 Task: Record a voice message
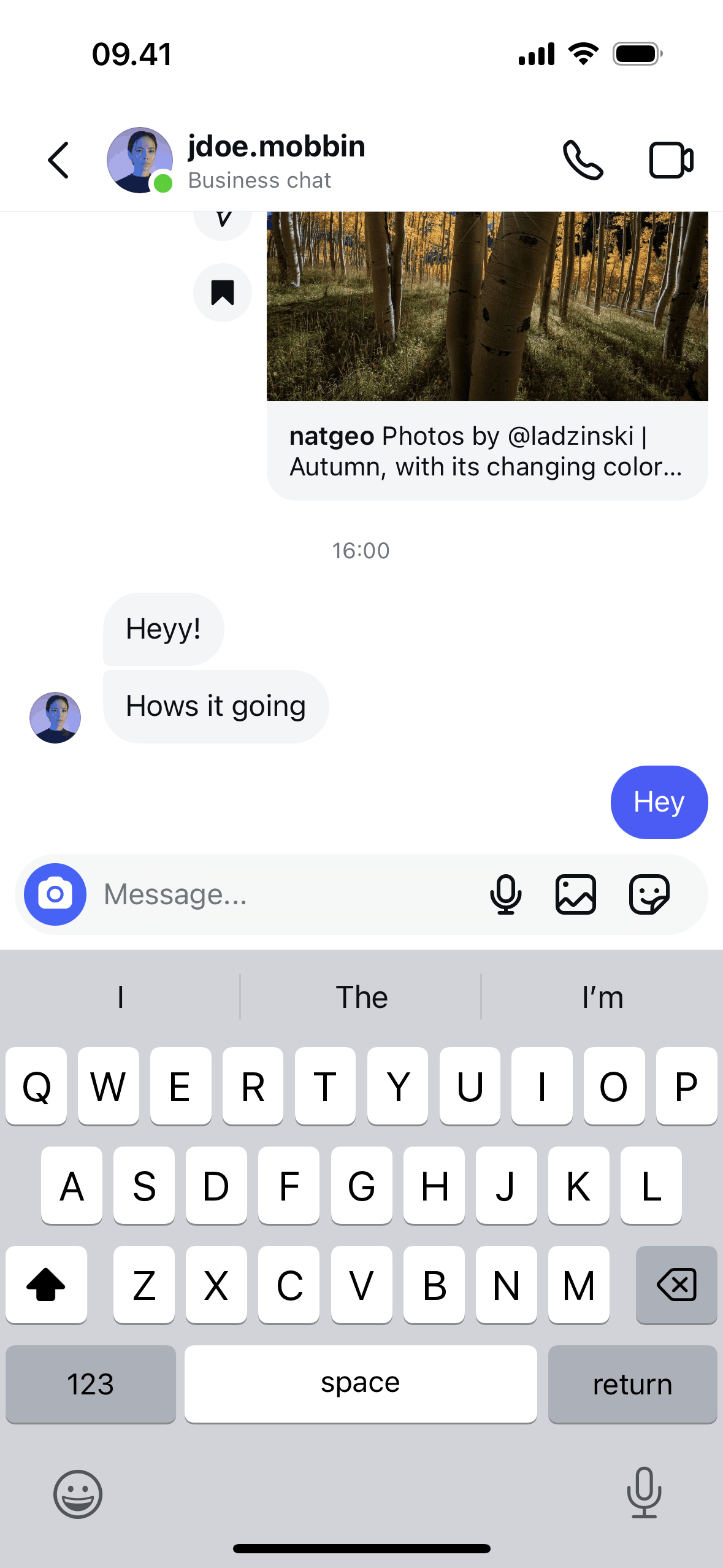click(506, 894)
